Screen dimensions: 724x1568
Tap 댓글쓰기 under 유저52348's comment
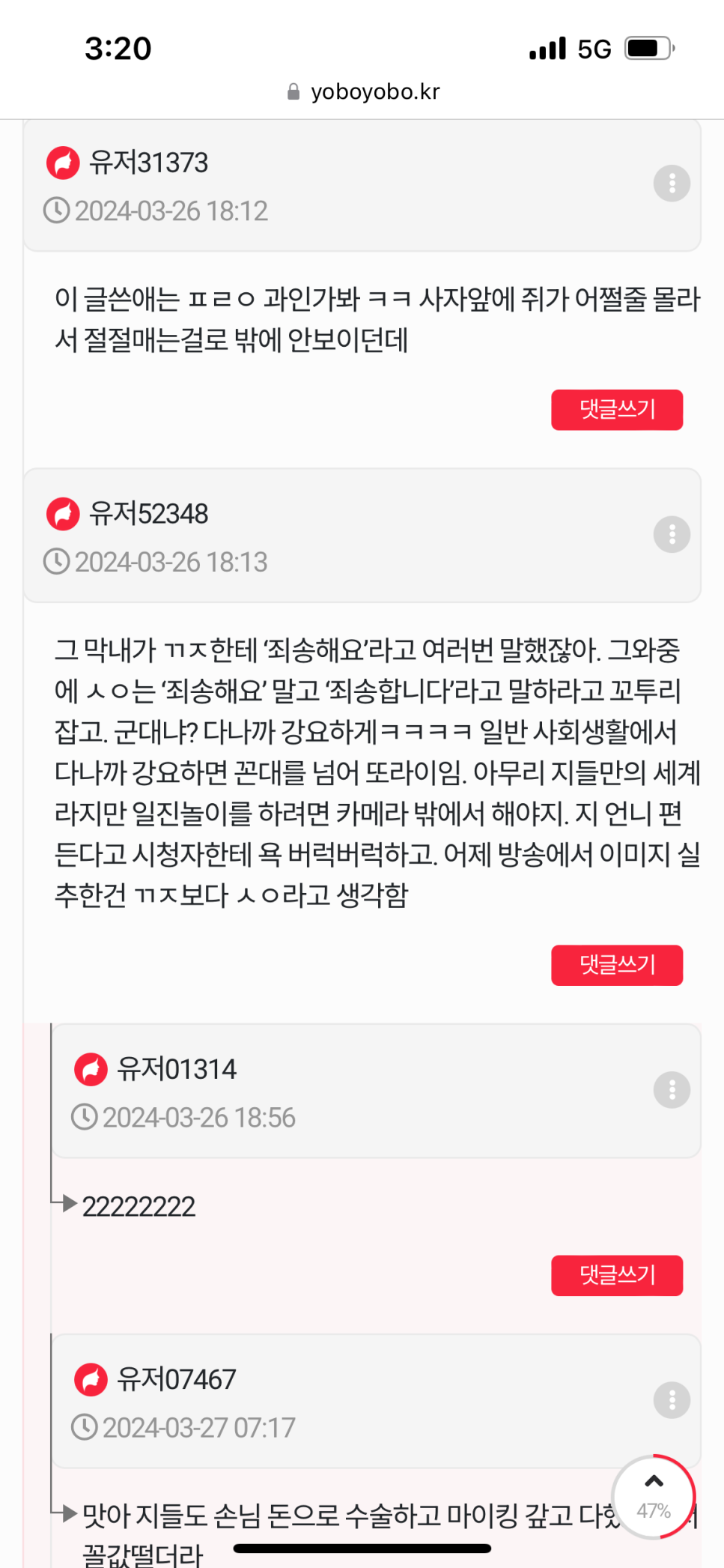tap(617, 965)
